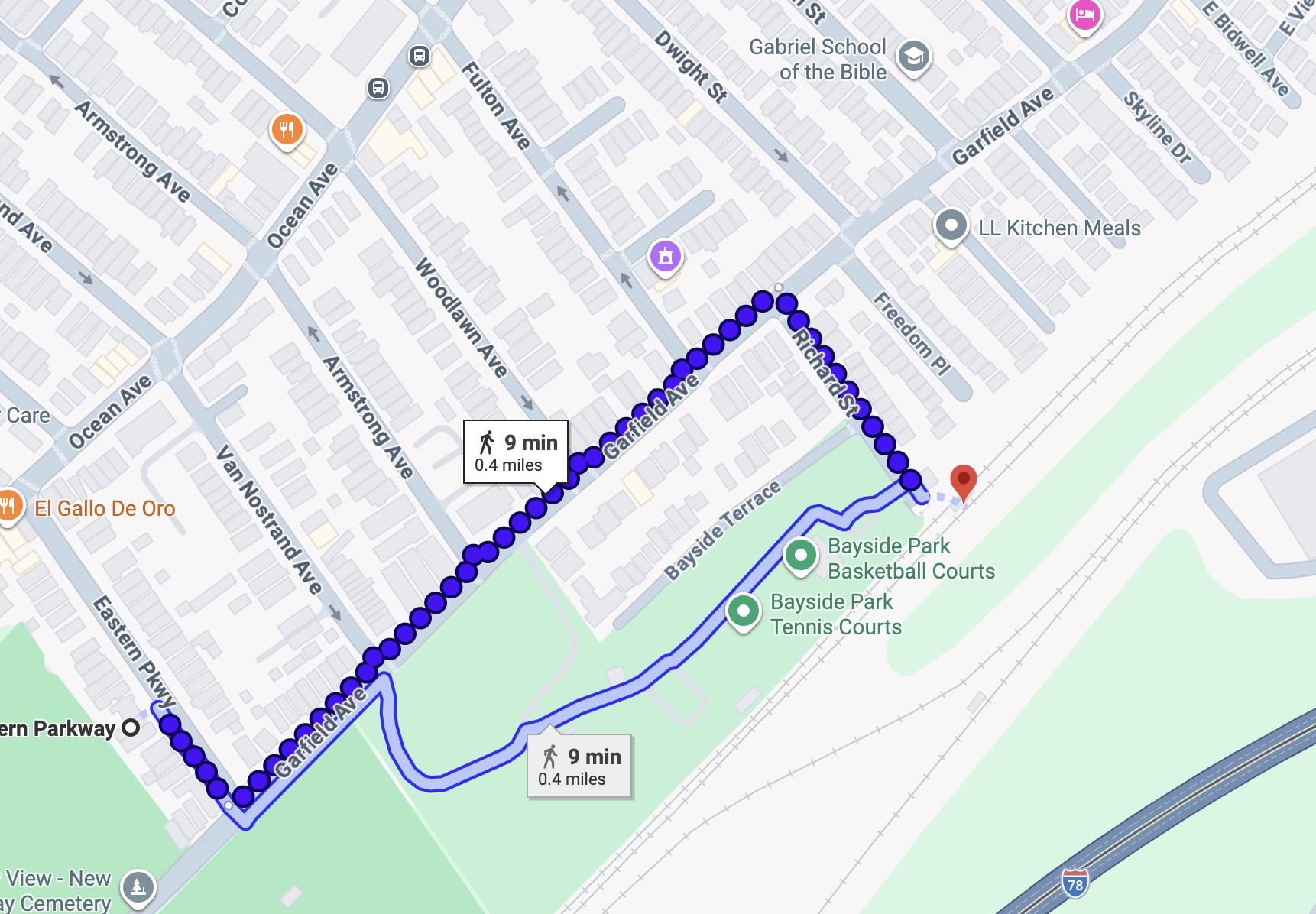Open the orange restaurant pin near Armstrong Ave

(287, 130)
